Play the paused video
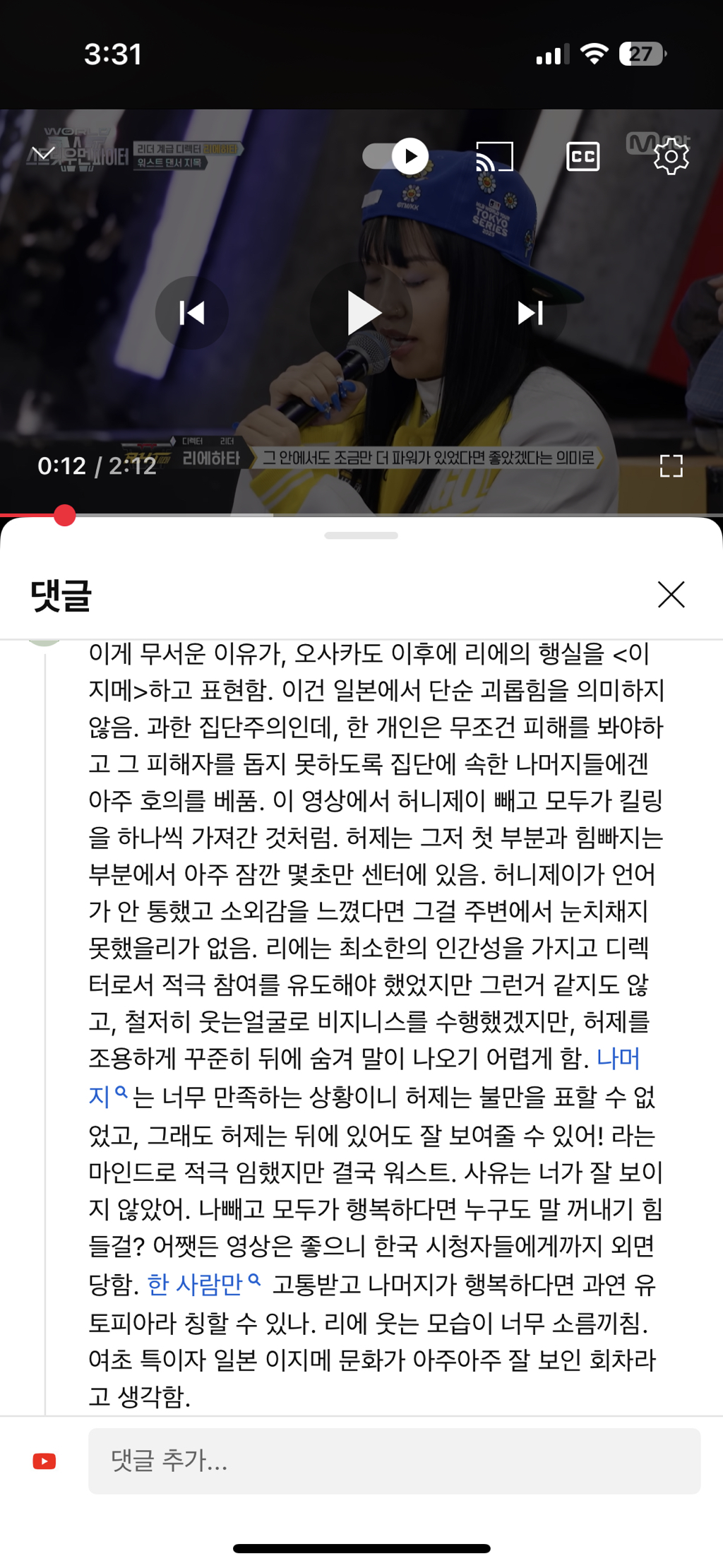Viewport: 723px width, 1568px height. (x=361, y=313)
